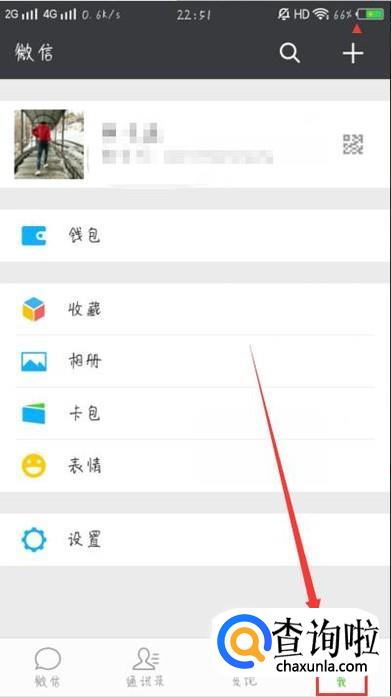Switch to the 微信 chats tab

pos(48,667)
